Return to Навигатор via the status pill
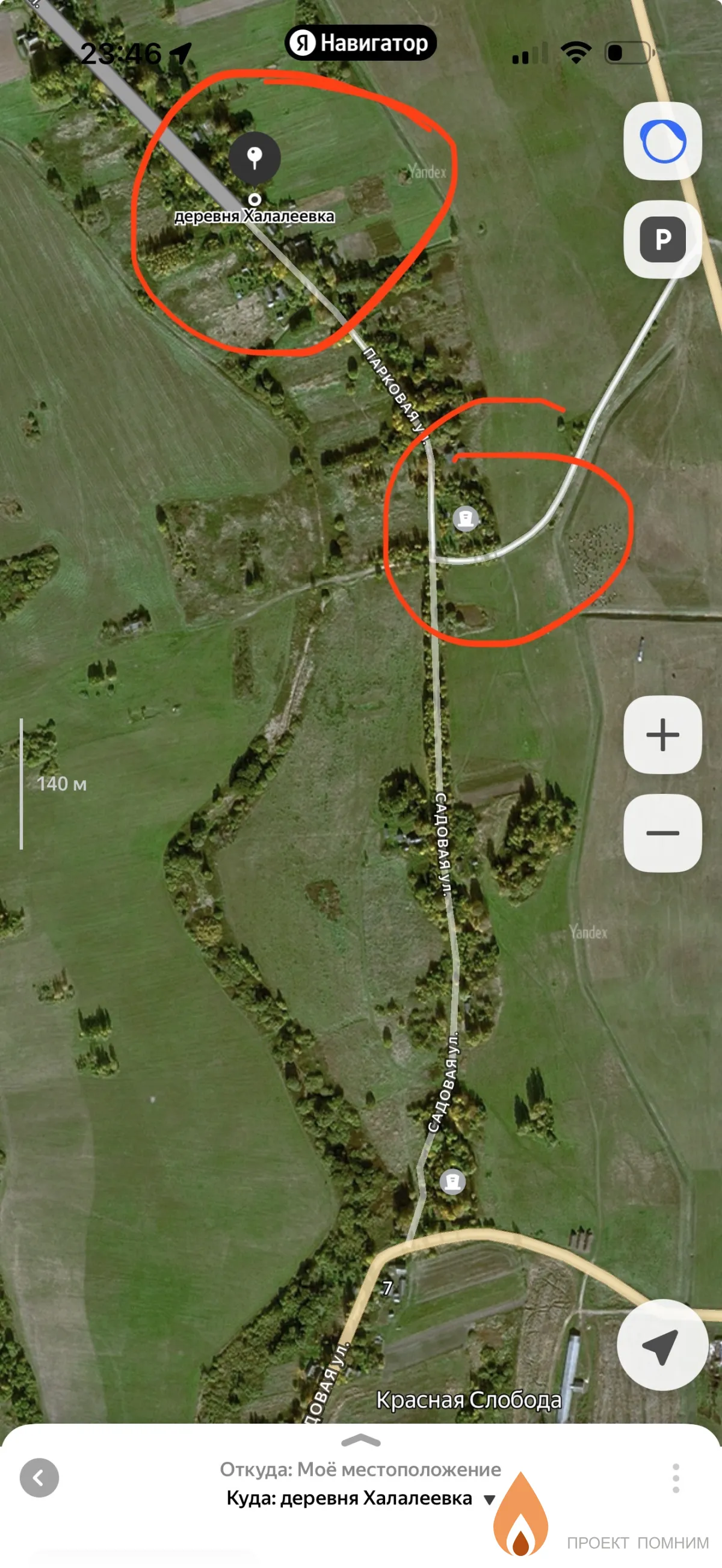Screen dimensions: 722x1568 pyautogui.click(x=360, y=43)
